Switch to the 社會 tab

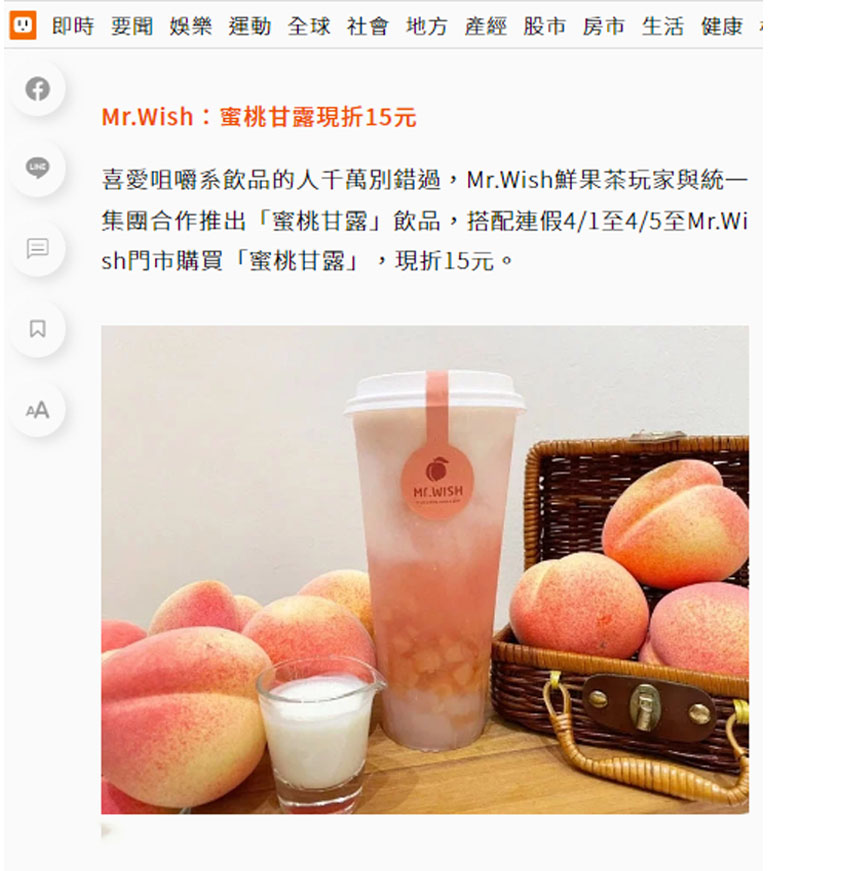click(367, 27)
